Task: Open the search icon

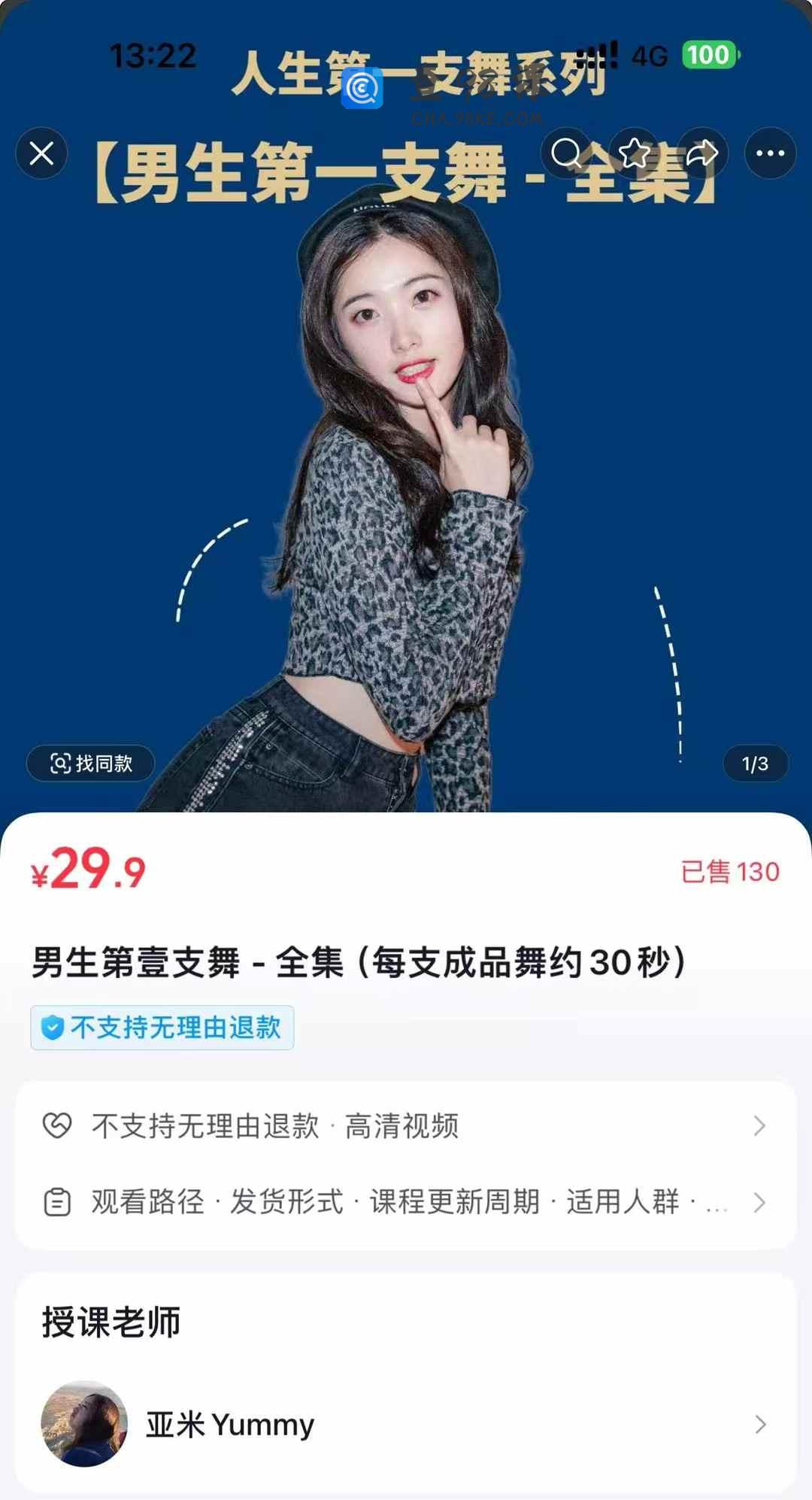Action: point(567,153)
